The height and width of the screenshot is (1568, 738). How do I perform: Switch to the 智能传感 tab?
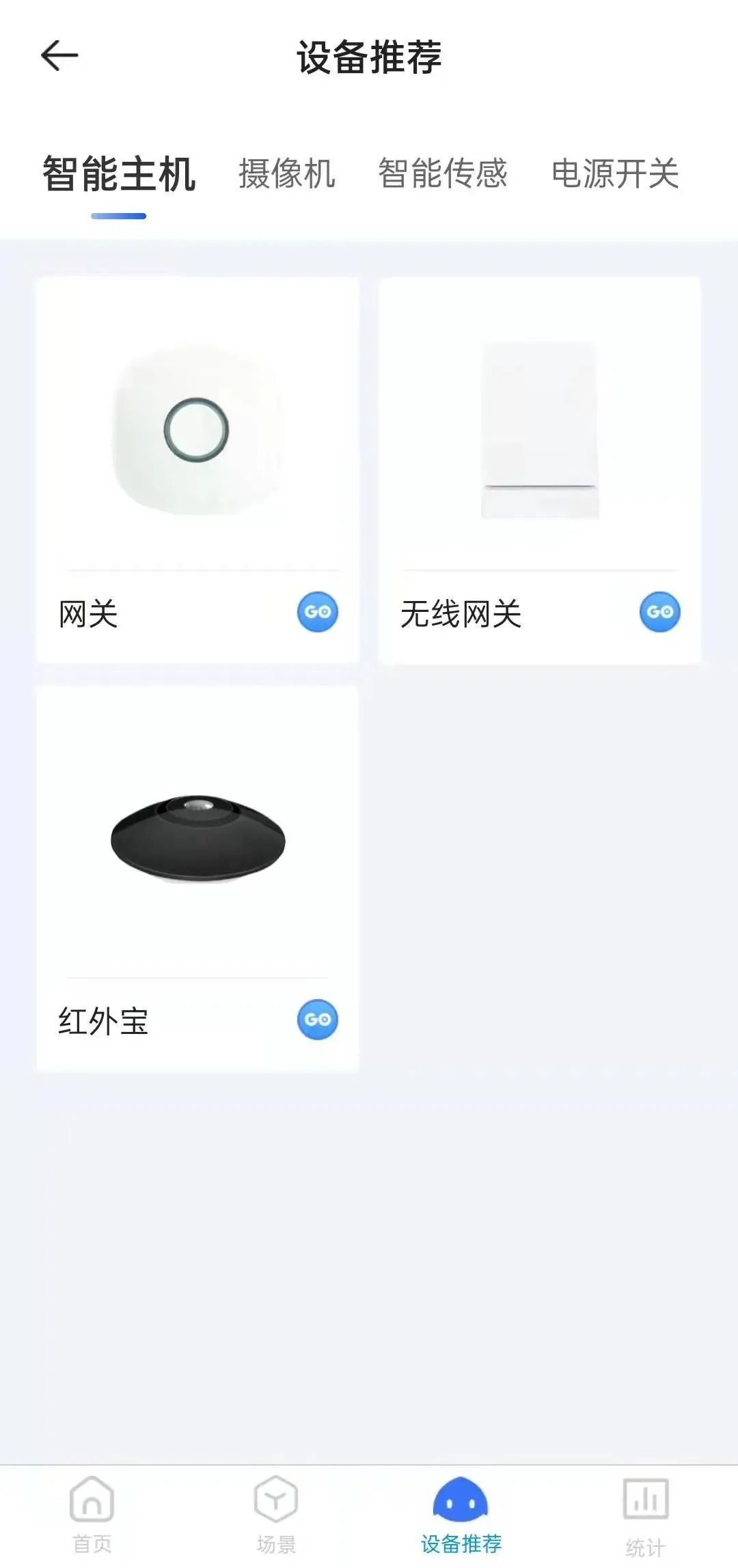coord(443,173)
